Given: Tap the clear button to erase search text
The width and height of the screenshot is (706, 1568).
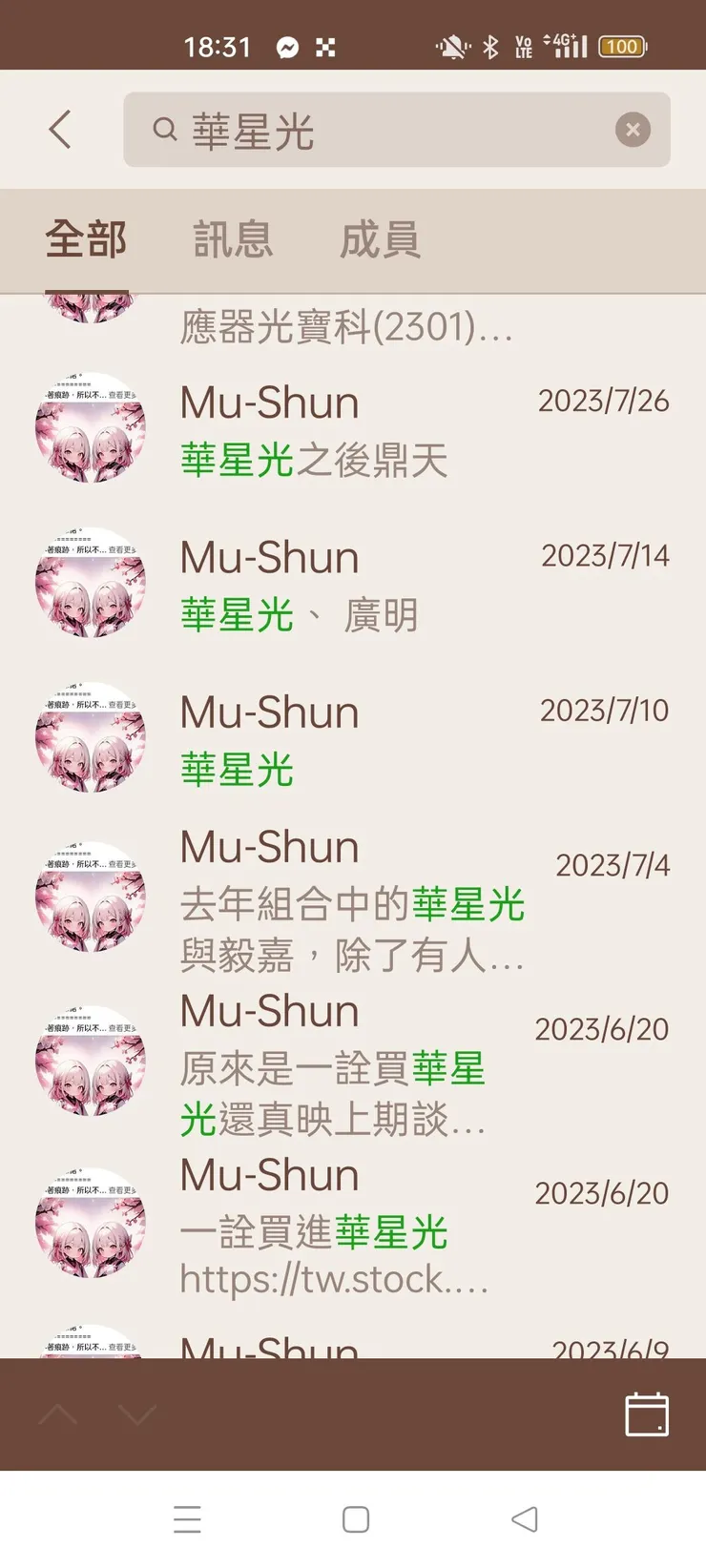Looking at the screenshot, I should click(633, 130).
